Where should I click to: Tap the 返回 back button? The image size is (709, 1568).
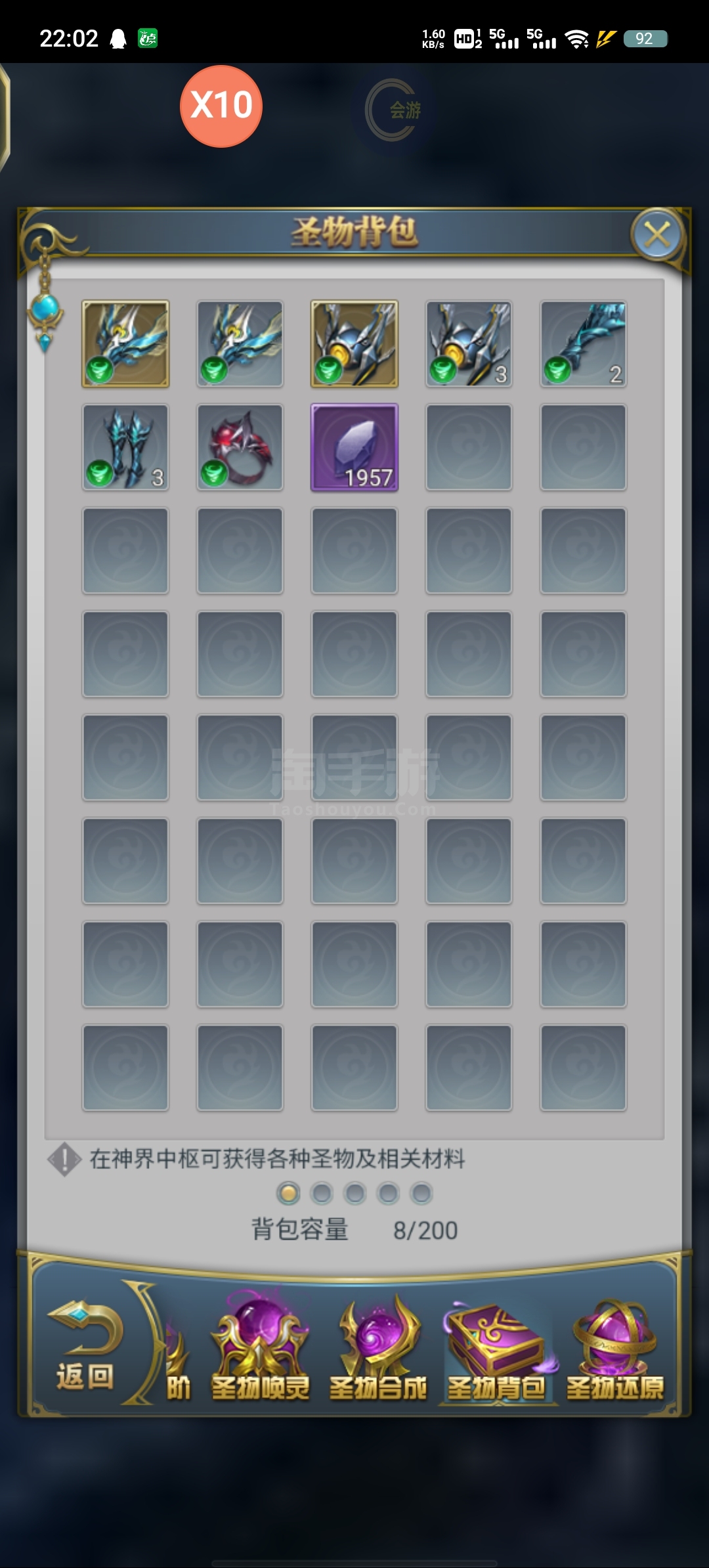coord(85,1345)
